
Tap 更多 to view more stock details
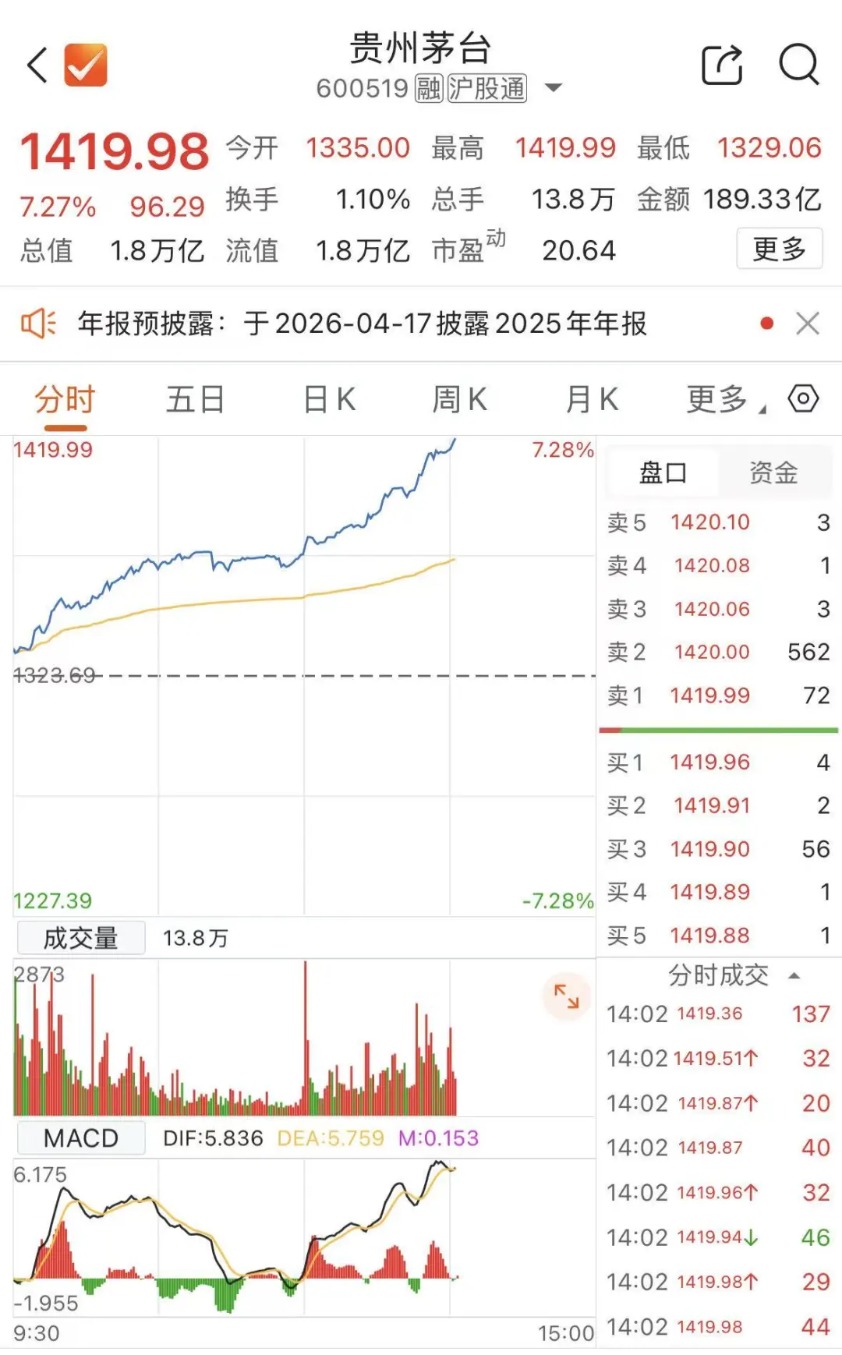(x=779, y=250)
